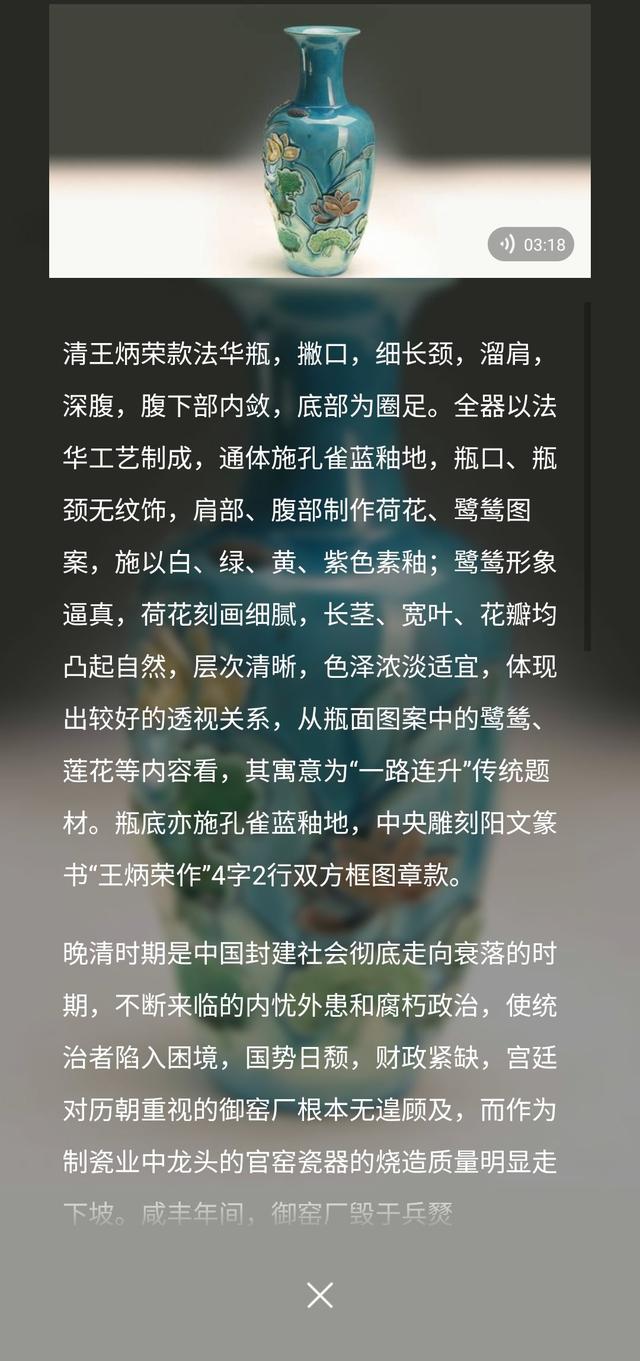Close the artifact description overlay

[x=320, y=1295]
